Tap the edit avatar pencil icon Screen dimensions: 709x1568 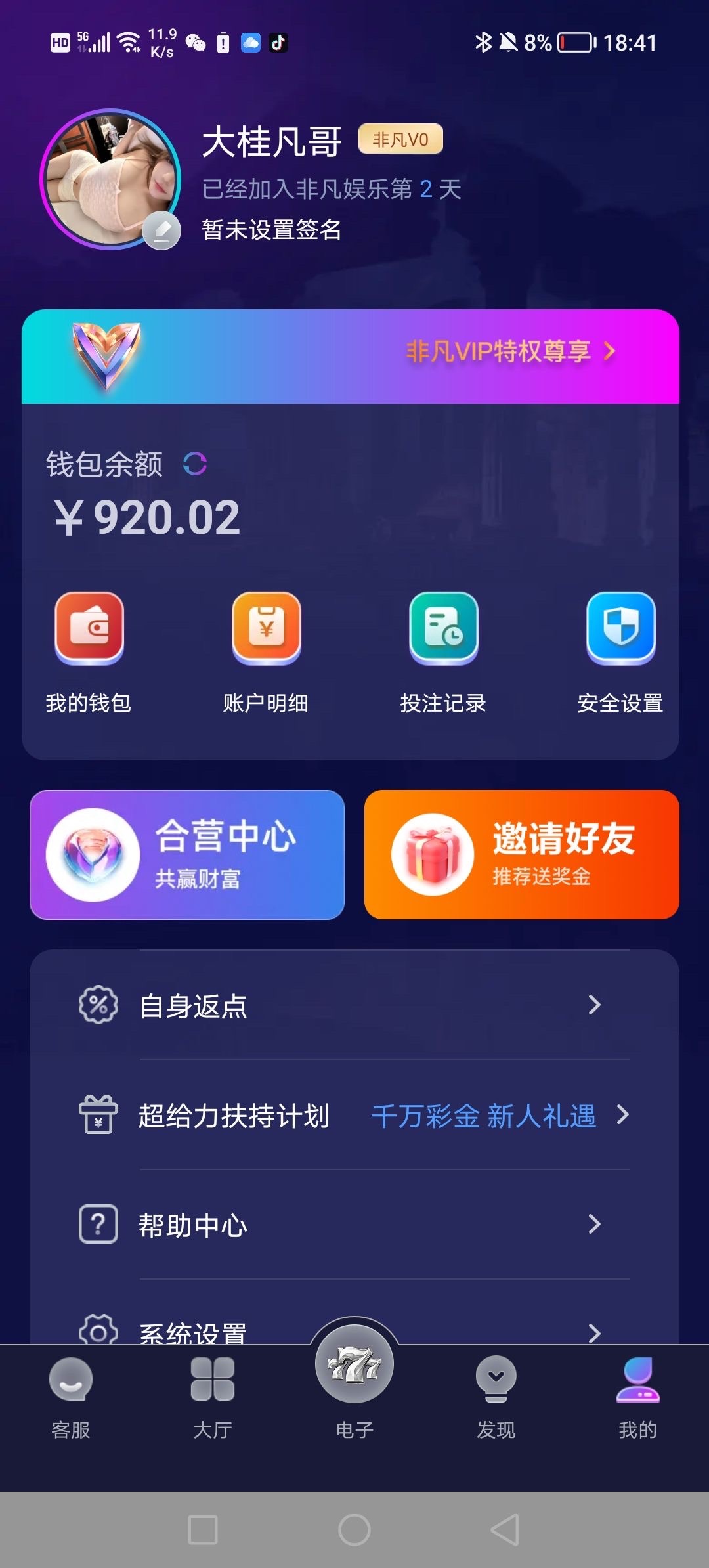point(161,230)
